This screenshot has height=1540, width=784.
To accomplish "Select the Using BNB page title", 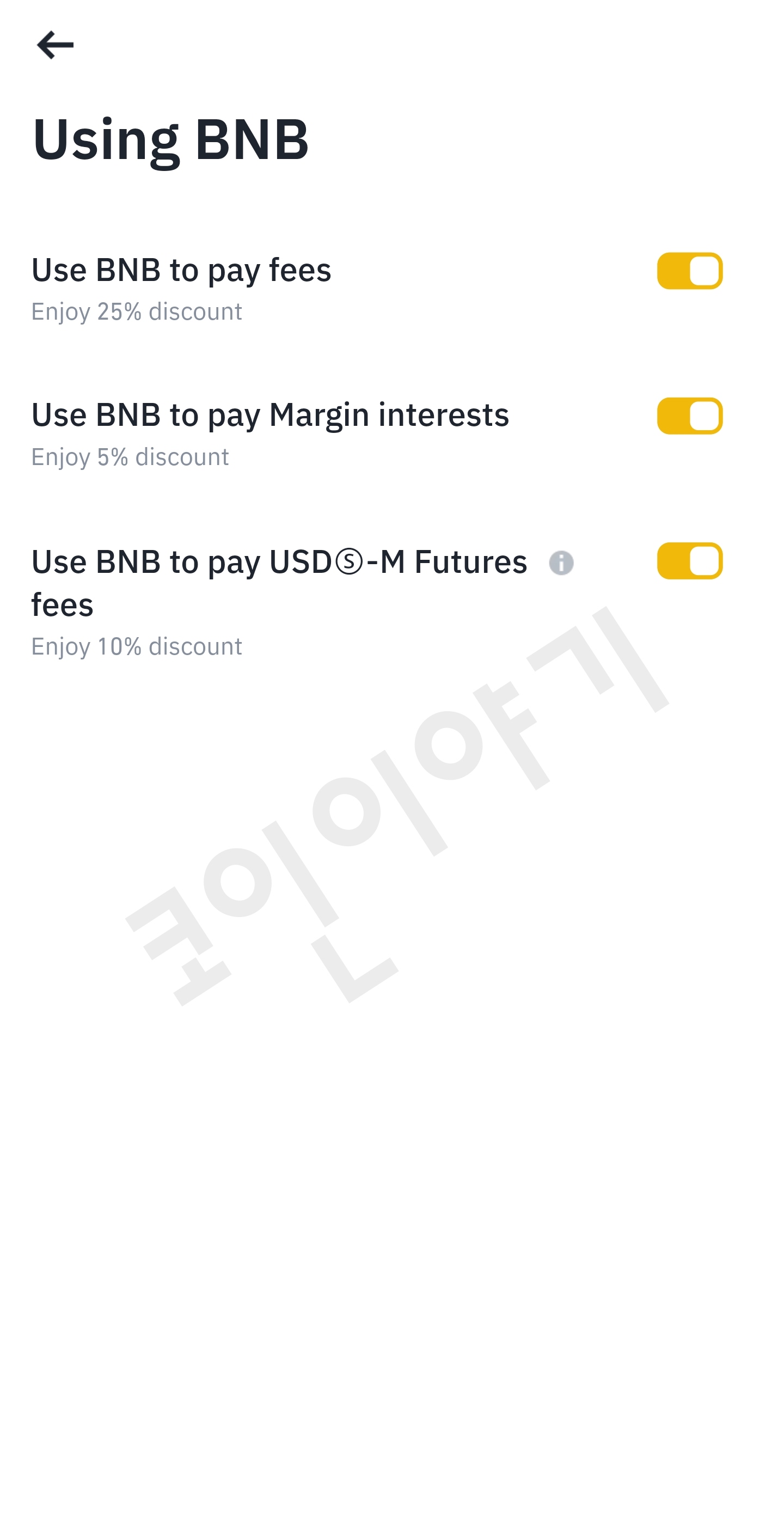I will (x=171, y=139).
